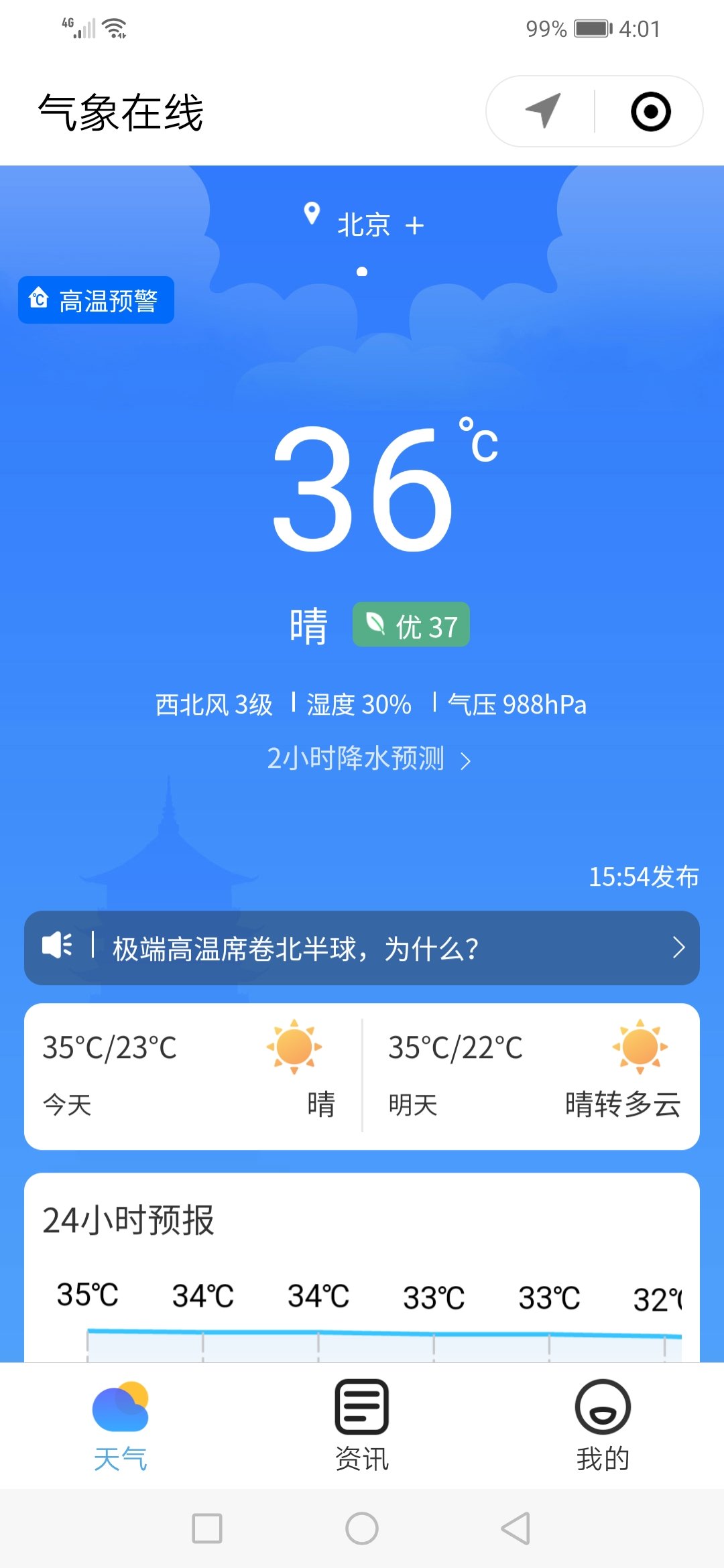Tap the location arrow icon in header

(x=542, y=111)
